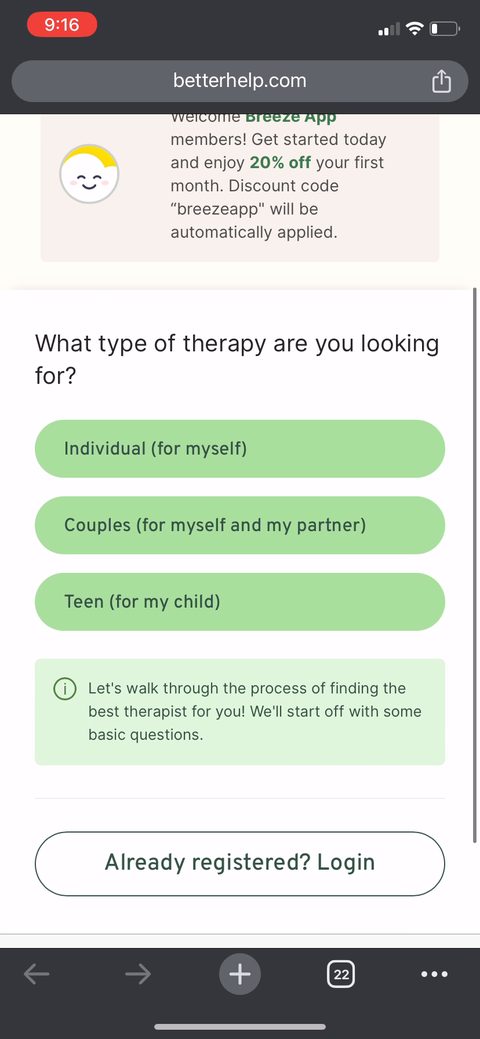Pick Teen (for my child) therapy
The width and height of the screenshot is (480, 1039).
point(239,602)
